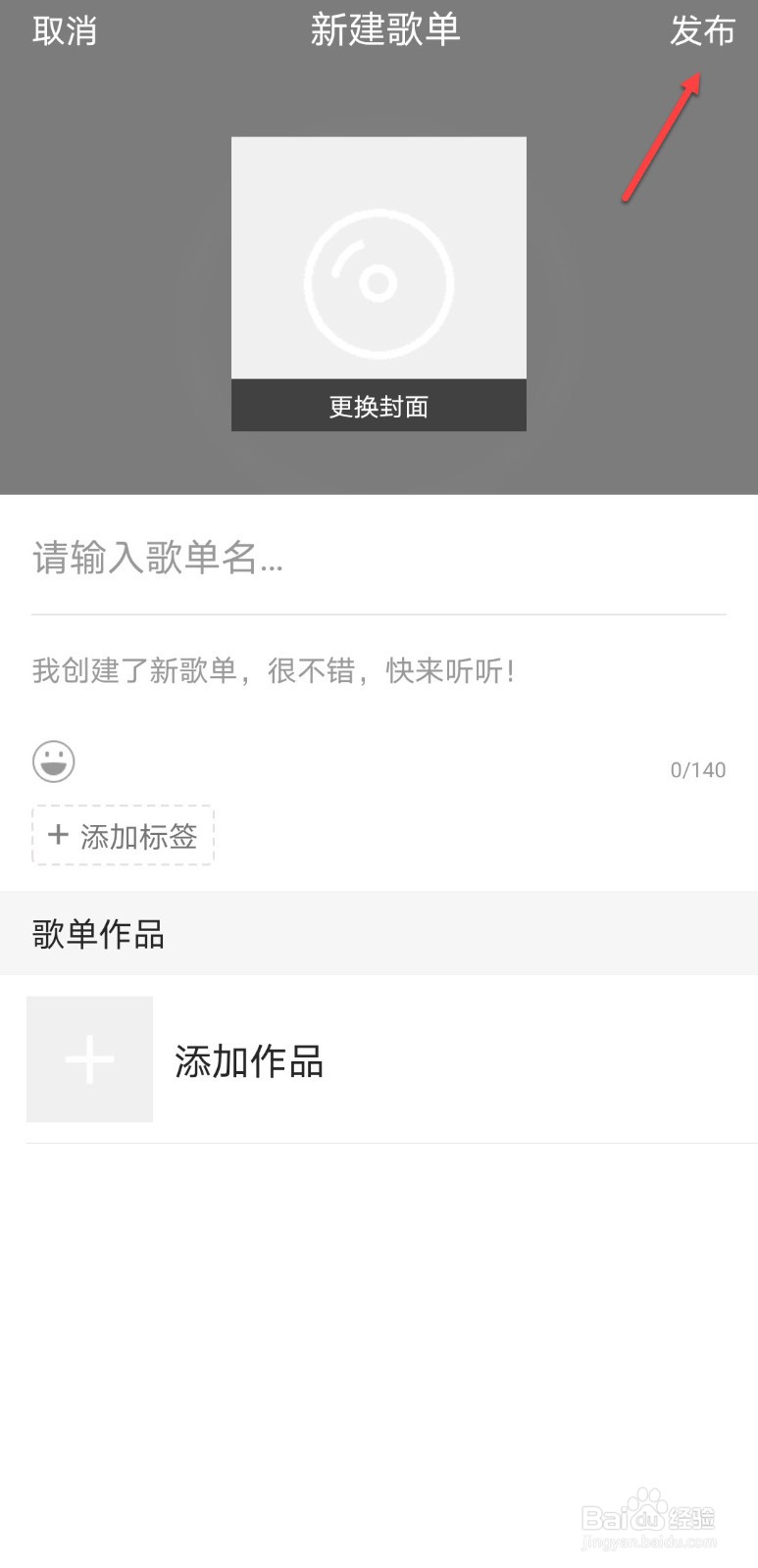Tap the 0/140 character counter
The width and height of the screenshot is (758, 1568).
[698, 770]
